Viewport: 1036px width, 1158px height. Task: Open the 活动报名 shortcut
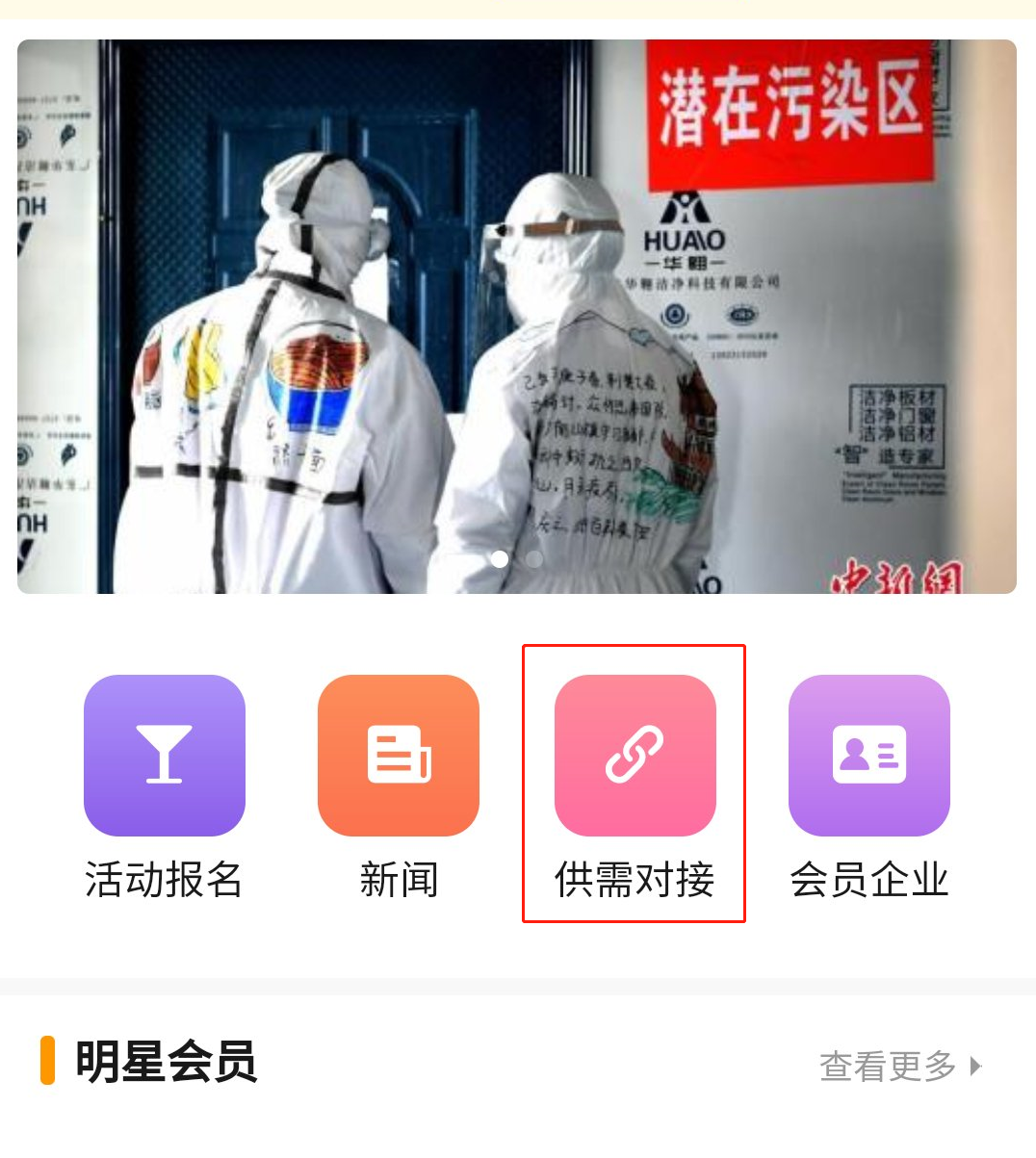[165, 756]
